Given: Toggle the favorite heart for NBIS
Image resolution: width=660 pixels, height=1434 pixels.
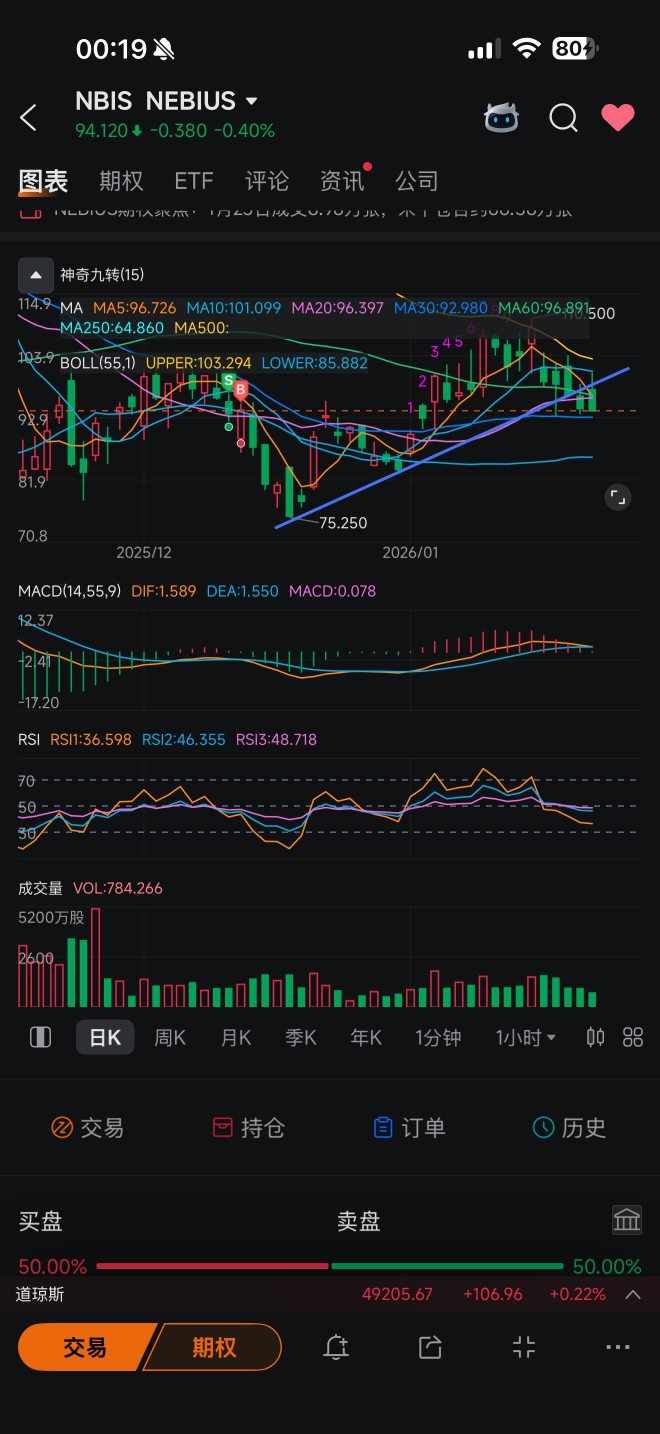Looking at the screenshot, I should (x=618, y=118).
